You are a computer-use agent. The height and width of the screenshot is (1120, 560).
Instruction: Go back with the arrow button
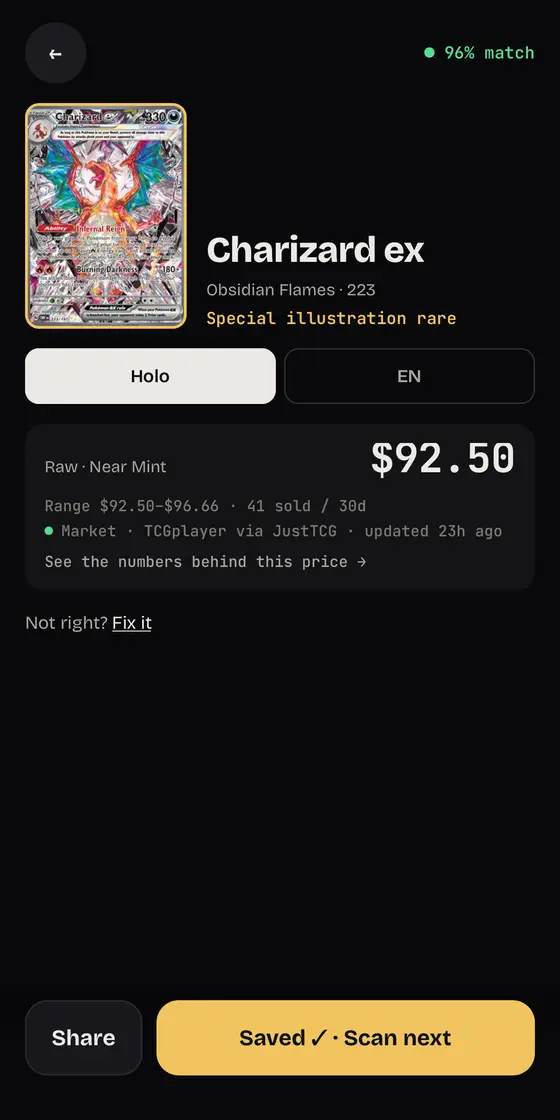(x=56, y=54)
